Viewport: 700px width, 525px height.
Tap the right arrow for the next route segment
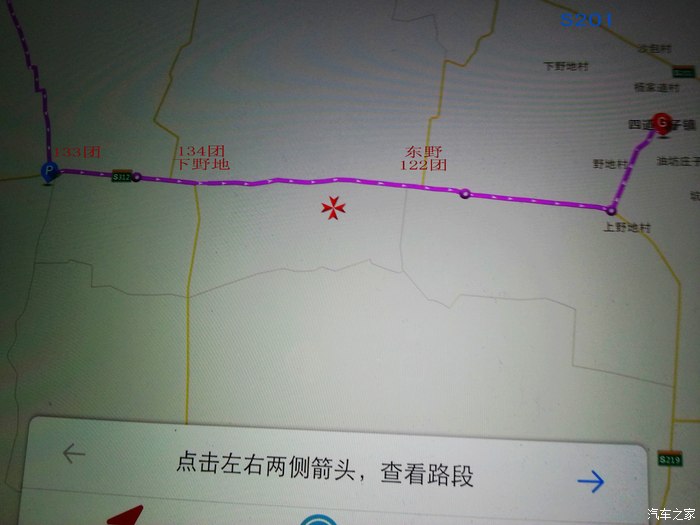click(591, 482)
